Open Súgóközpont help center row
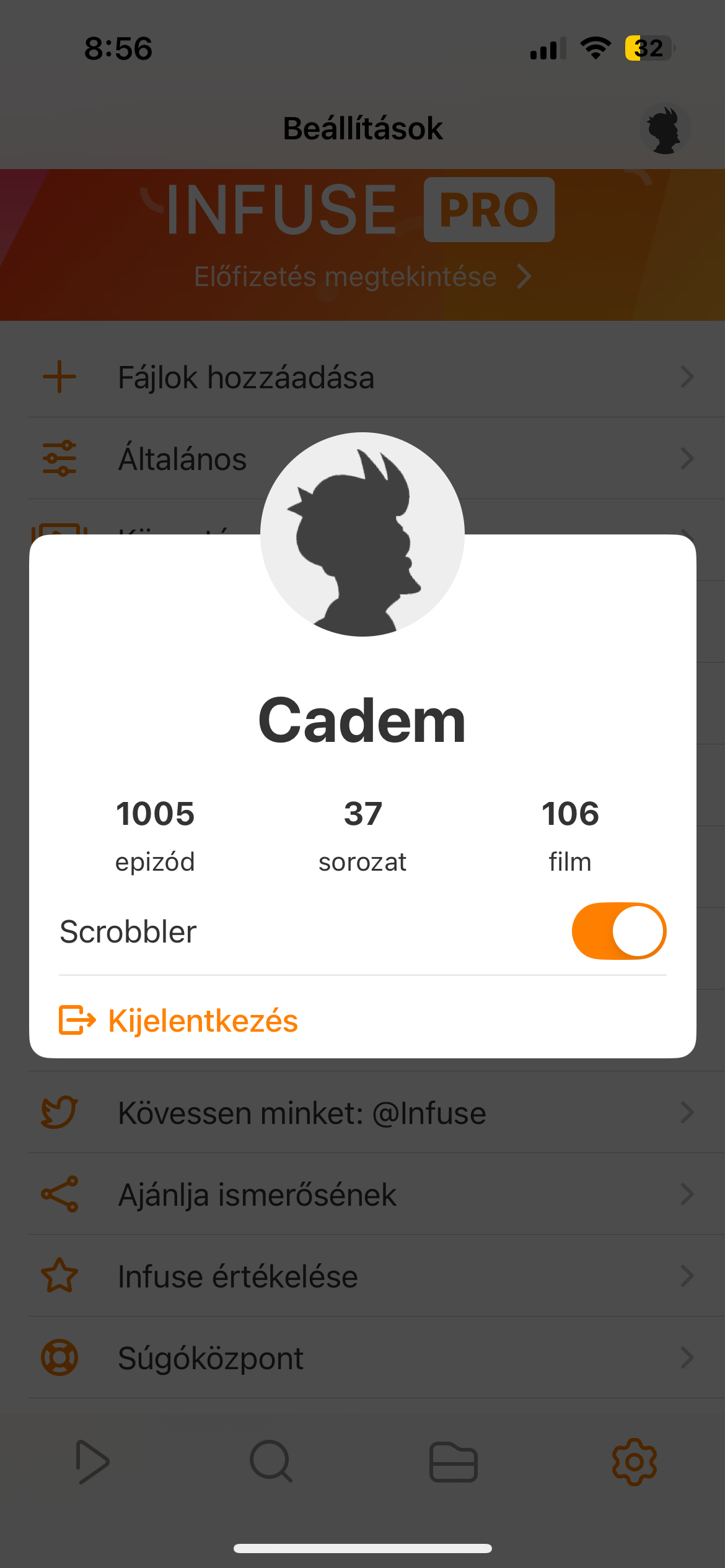This screenshot has width=725, height=1568. 362,1358
